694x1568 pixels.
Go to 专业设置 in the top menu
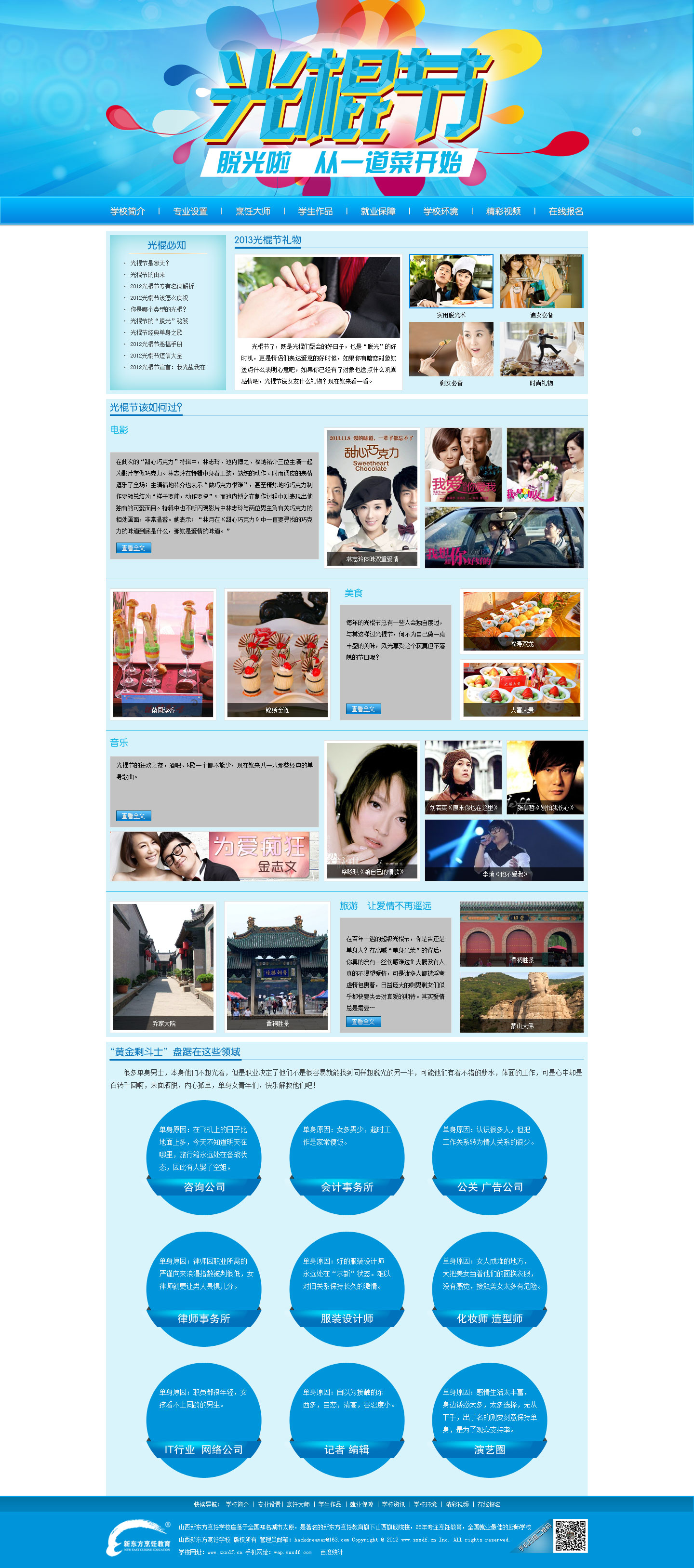click(190, 211)
